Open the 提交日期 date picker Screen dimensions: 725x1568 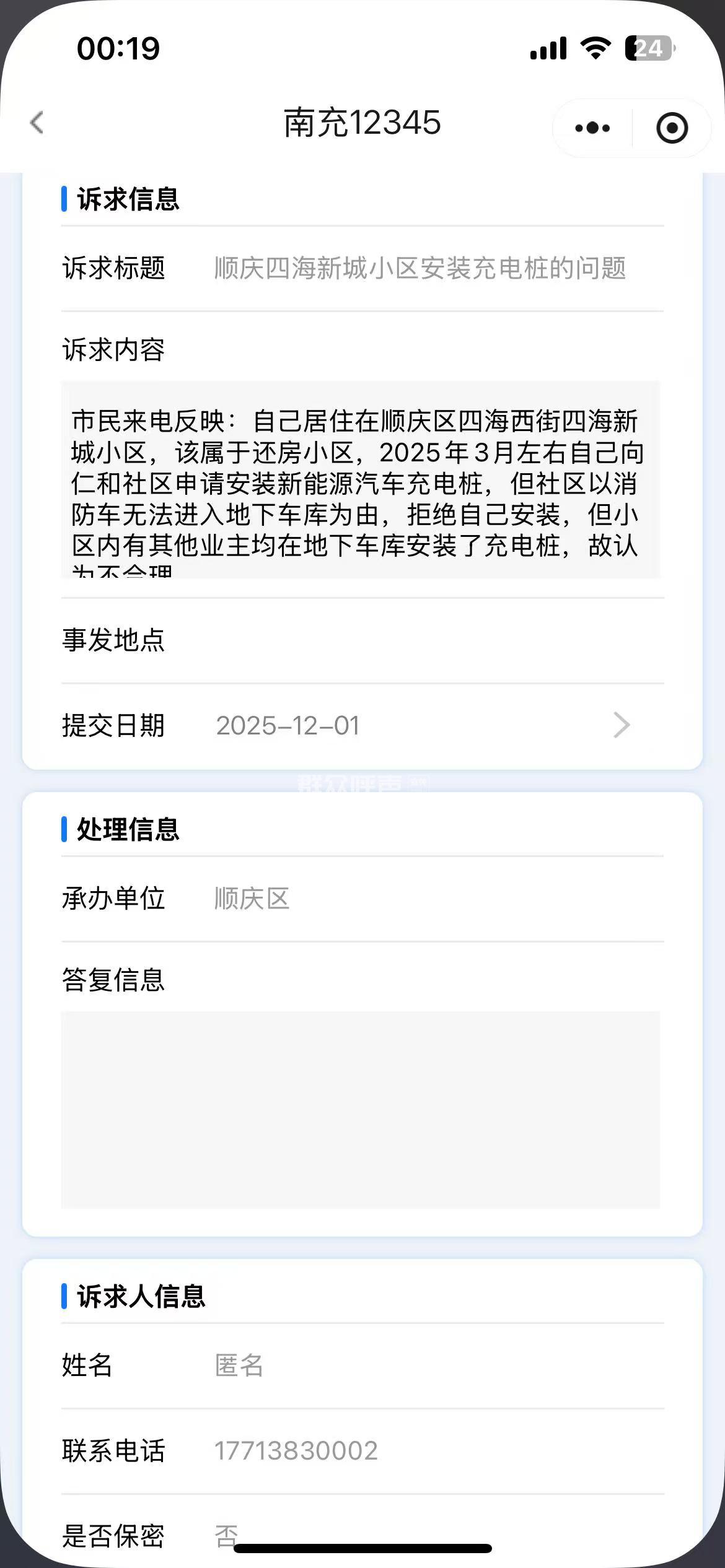(621, 725)
